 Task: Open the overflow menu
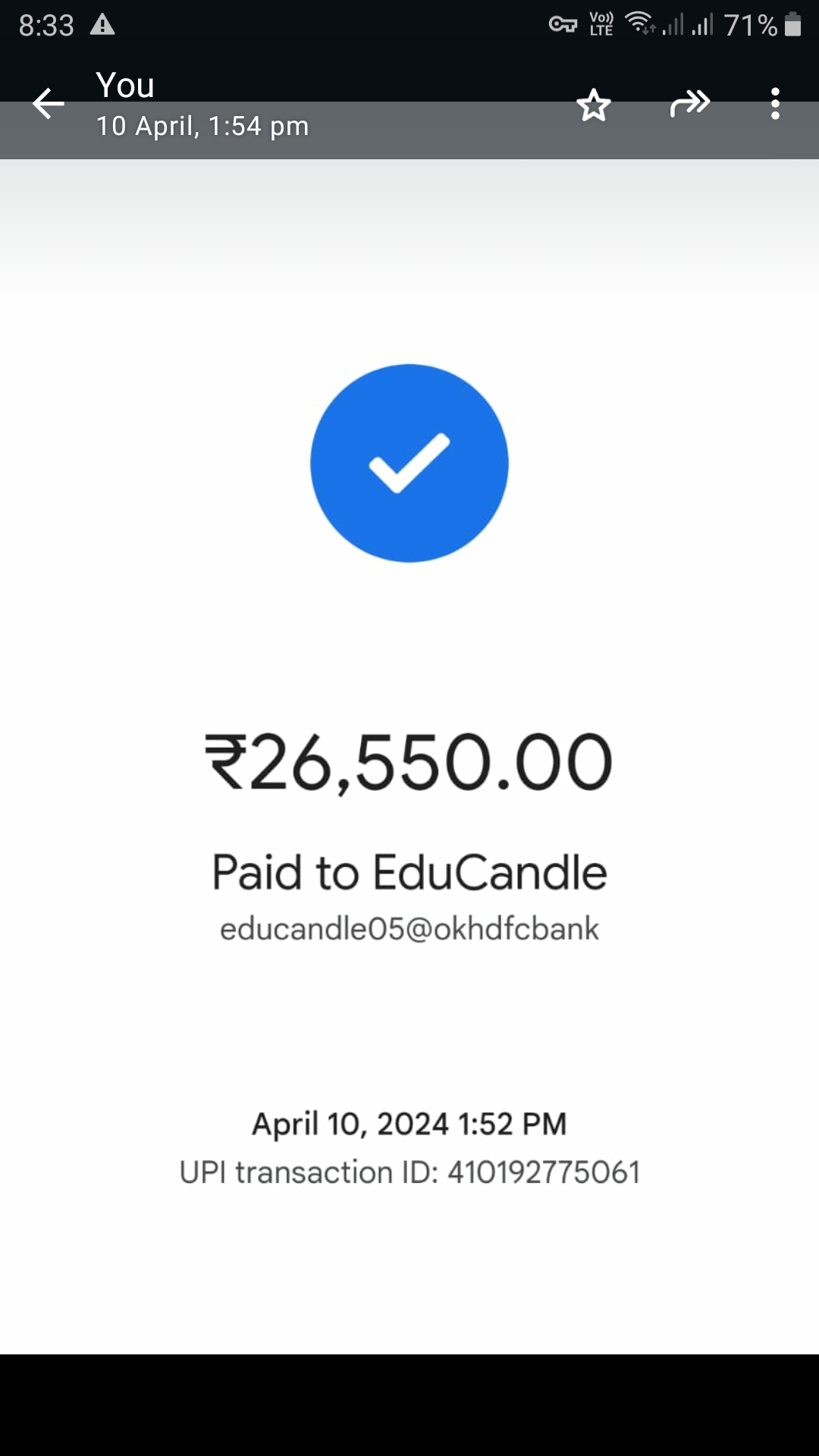774,104
